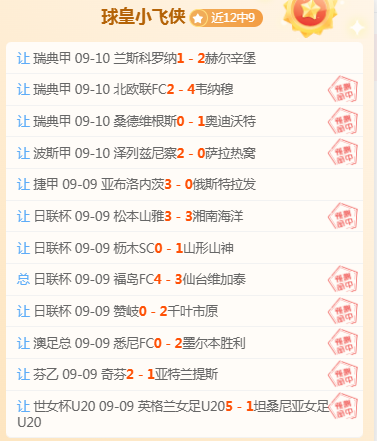Tap the 近12中9 record badge
The width and height of the screenshot is (377, 441).
tap(226, 18)
